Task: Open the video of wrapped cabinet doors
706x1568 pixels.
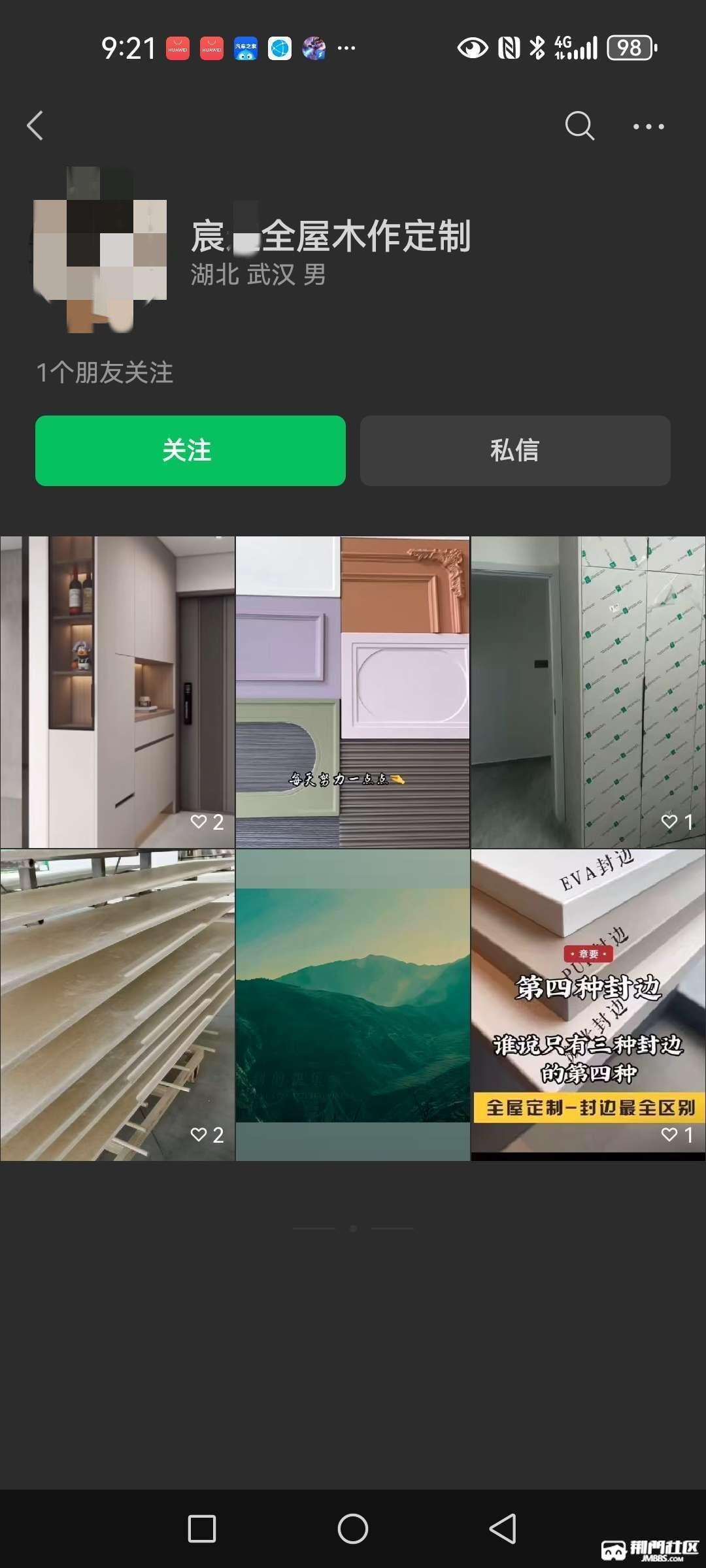Action: pyautogui.click(x=588, y=692)
